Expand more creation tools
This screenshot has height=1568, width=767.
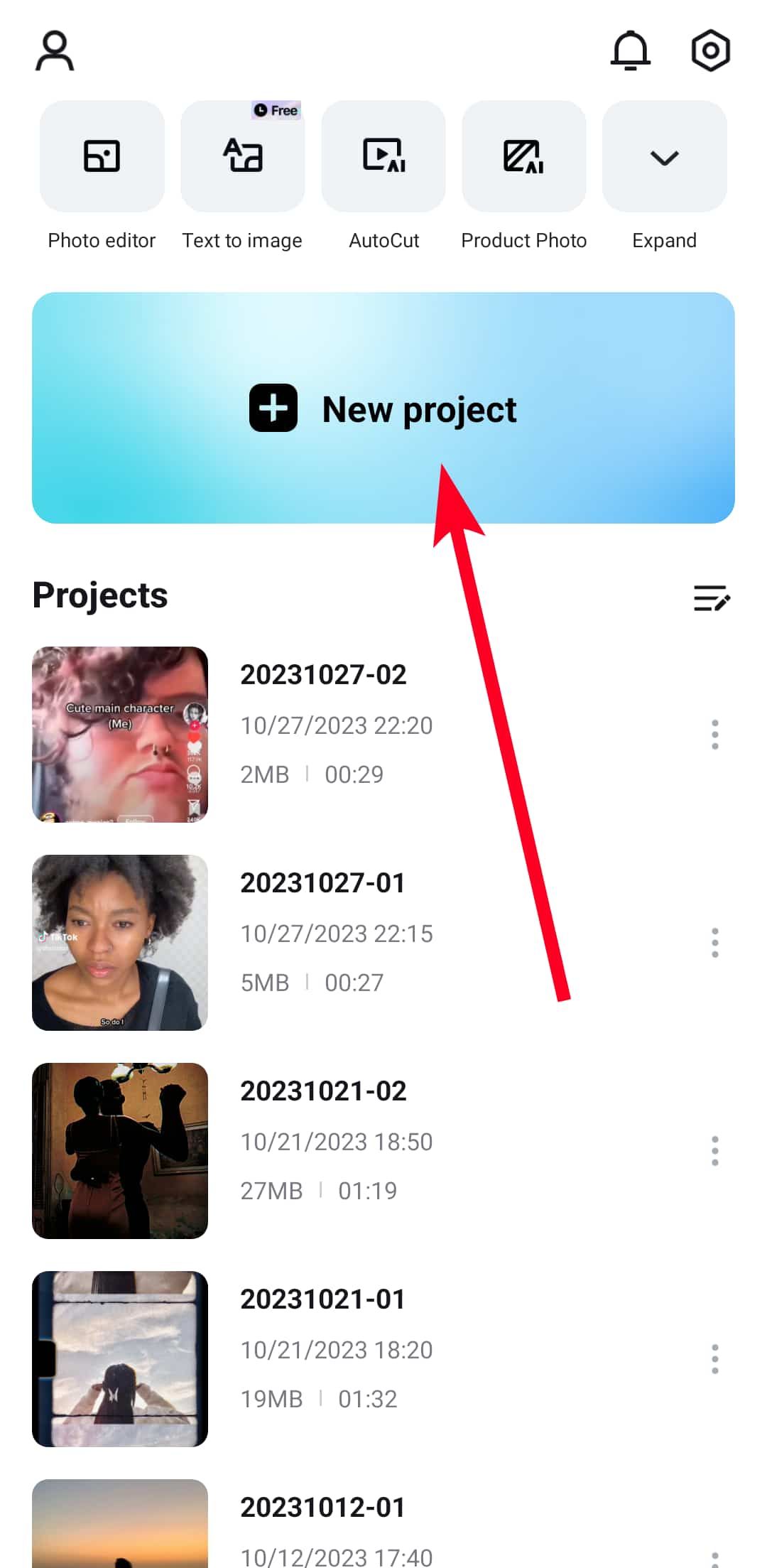click(x=663, y=156)
